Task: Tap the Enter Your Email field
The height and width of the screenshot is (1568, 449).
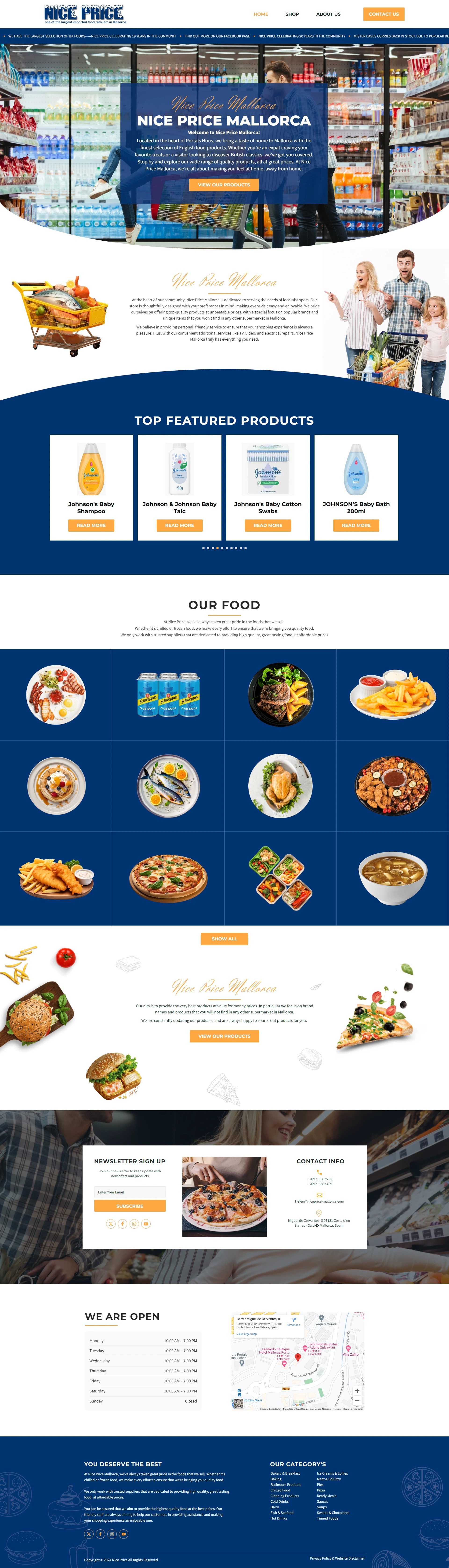Action: [130, 1192]
